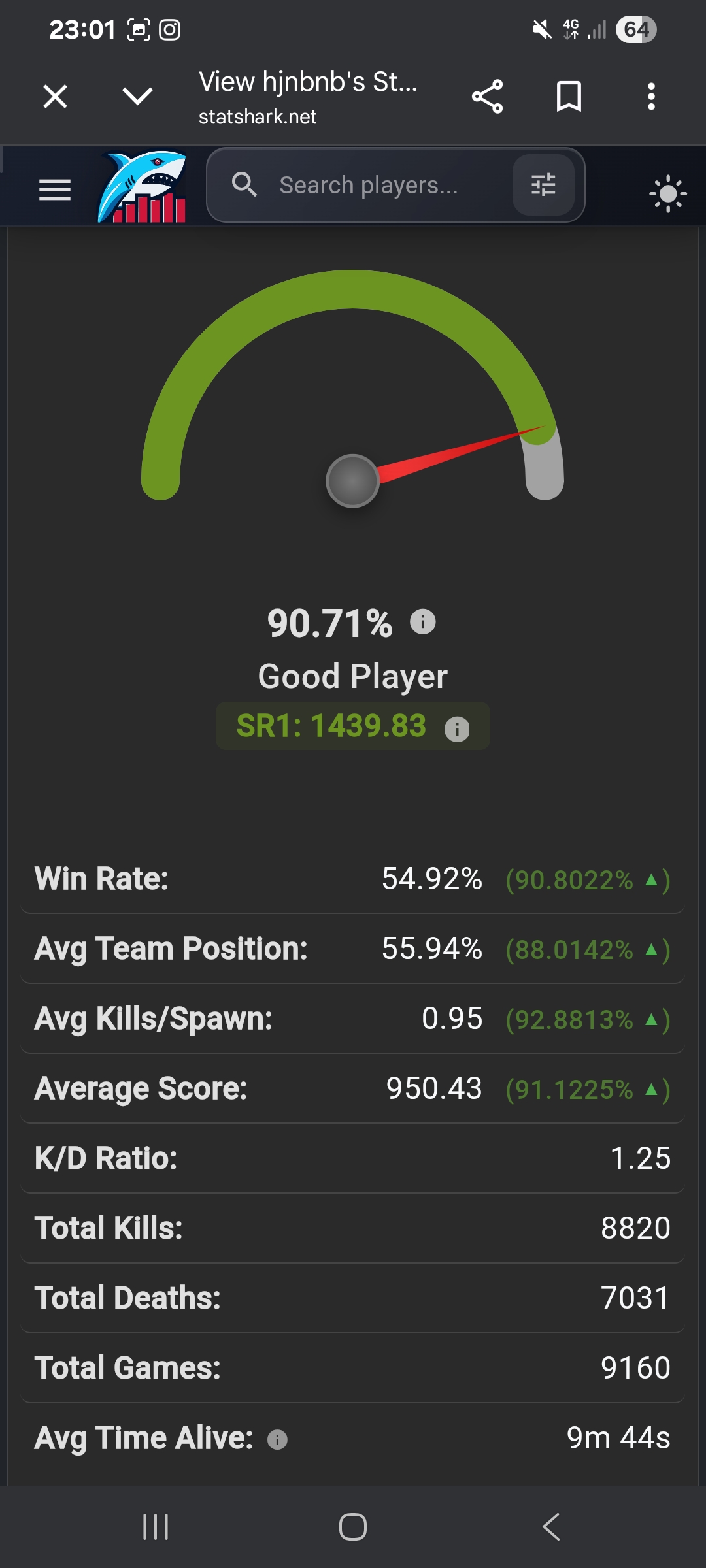Open recent apps from navigation bar

(x=156, y=1527)
